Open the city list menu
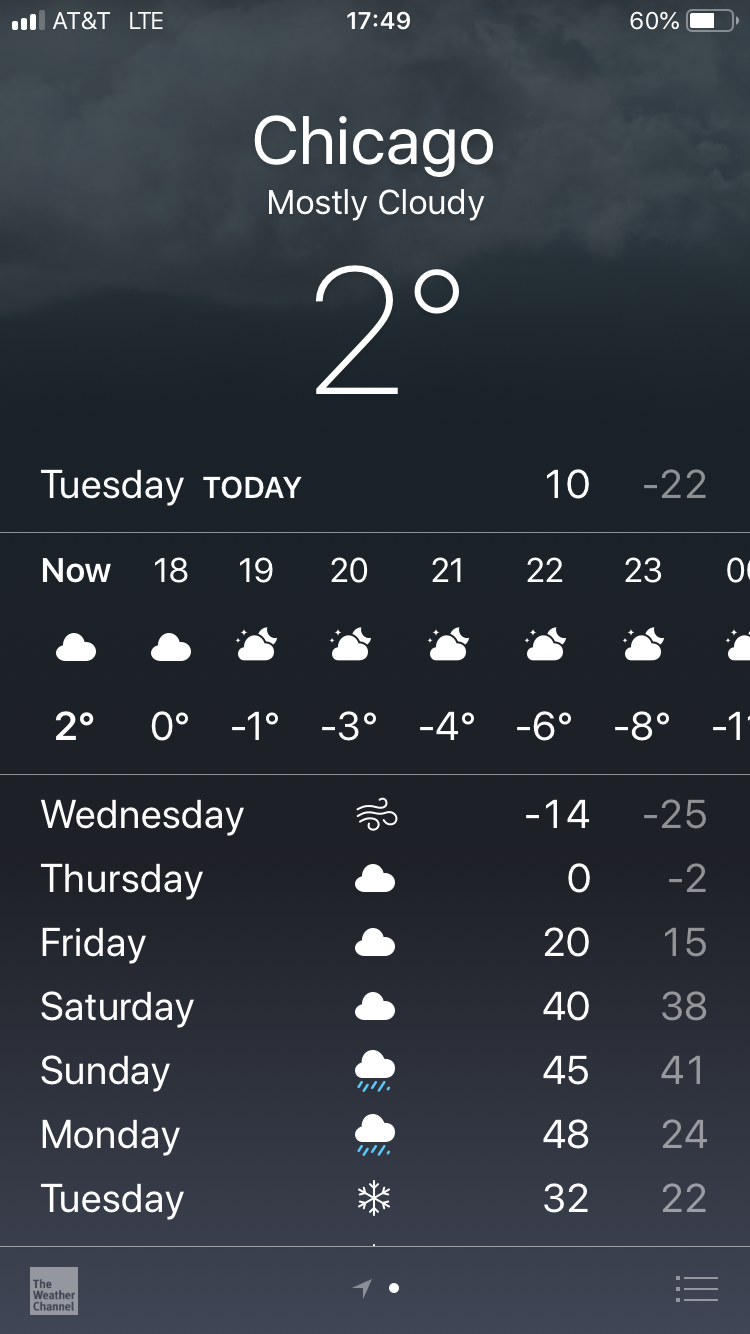This screenshot has height=1334, width=750. tap(696, 1289)
